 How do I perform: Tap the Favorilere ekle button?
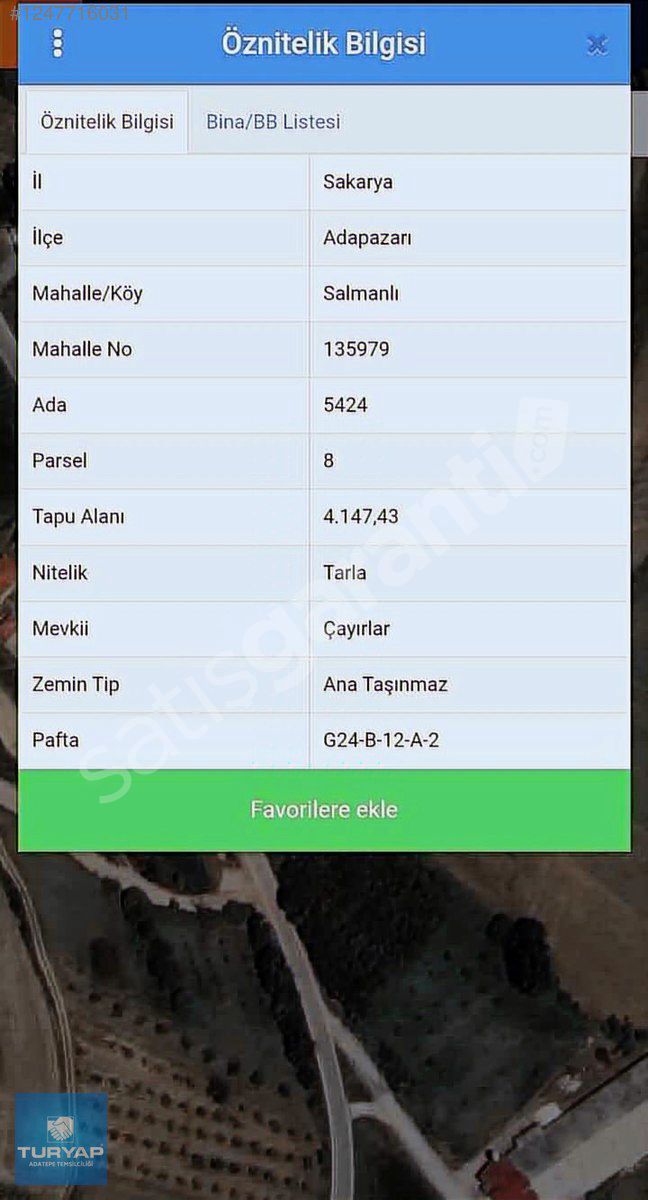coord(324,810)
